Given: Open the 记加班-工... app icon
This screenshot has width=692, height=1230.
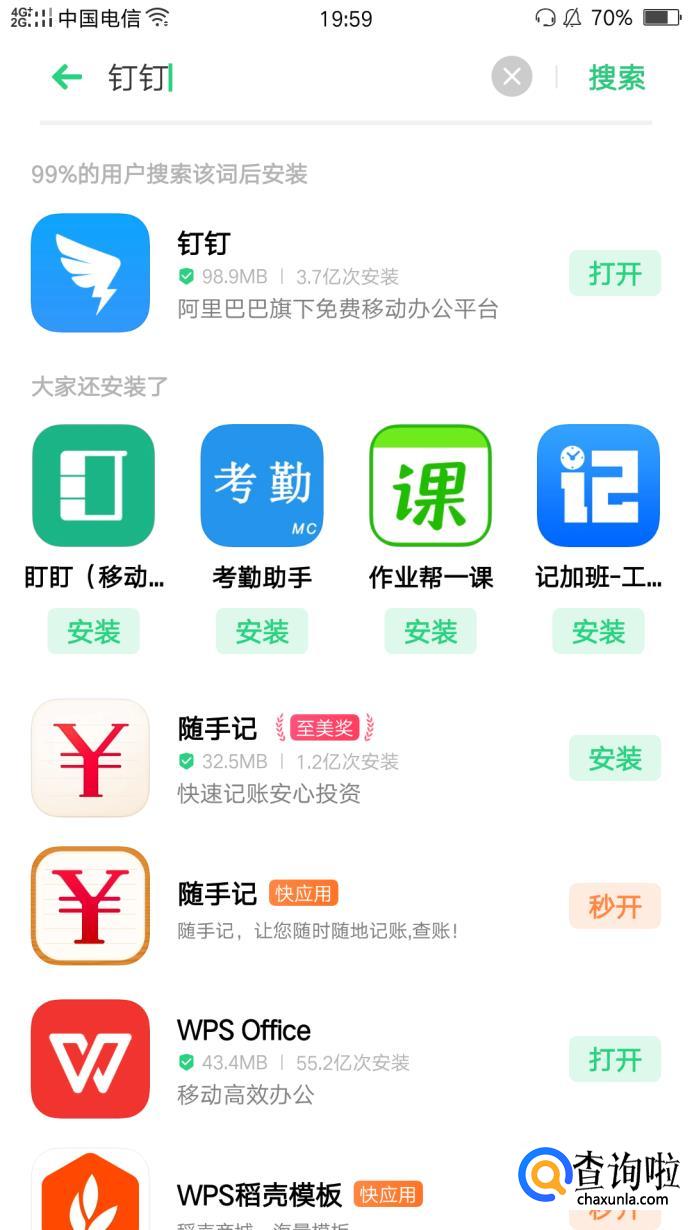Looking at the screenshot, I should [598, 485].
